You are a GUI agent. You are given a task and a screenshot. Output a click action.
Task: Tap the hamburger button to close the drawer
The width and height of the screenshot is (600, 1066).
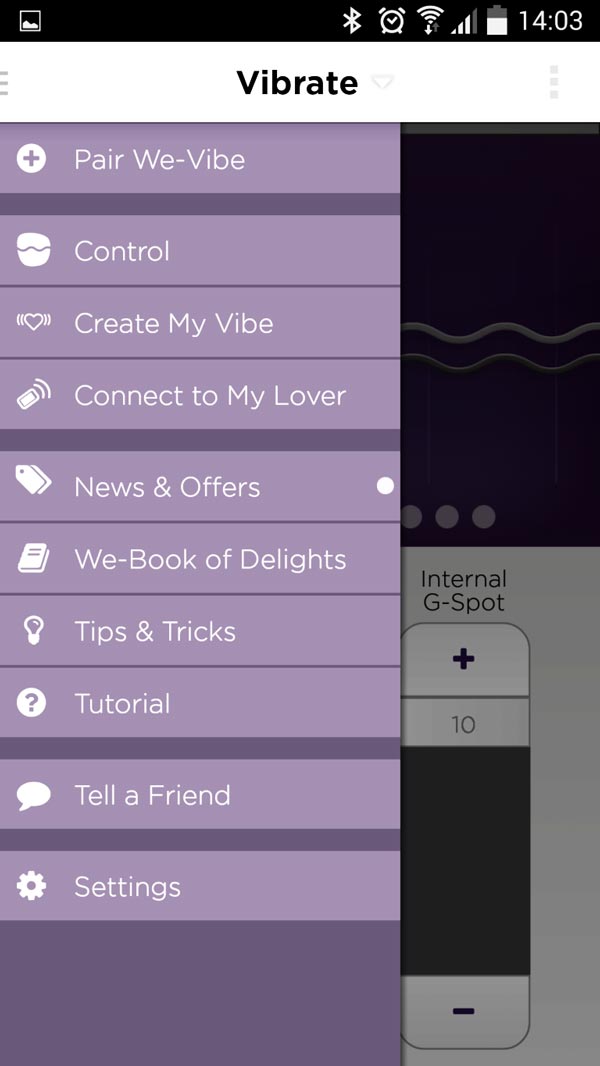[4, 82]
